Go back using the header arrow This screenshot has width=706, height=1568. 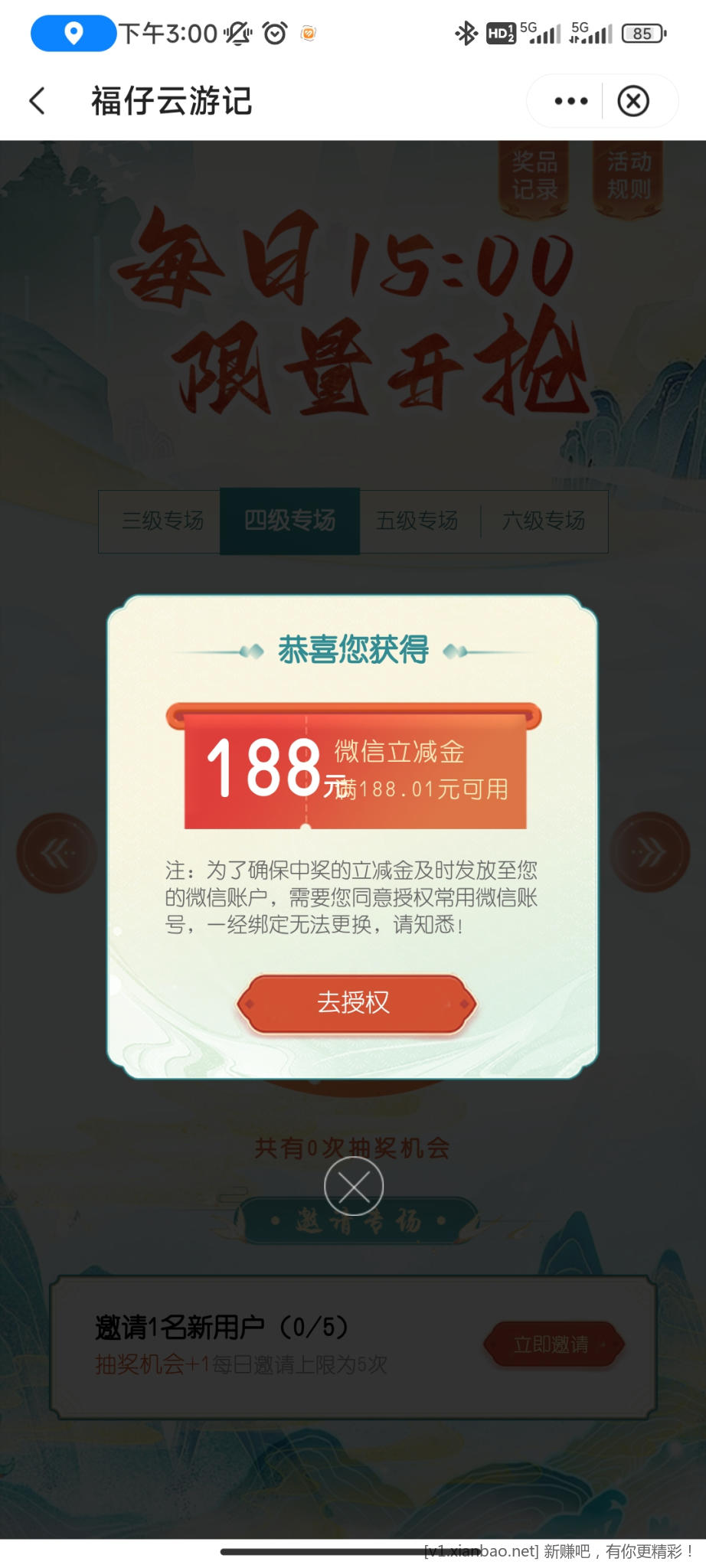click(x=37, y=100)
